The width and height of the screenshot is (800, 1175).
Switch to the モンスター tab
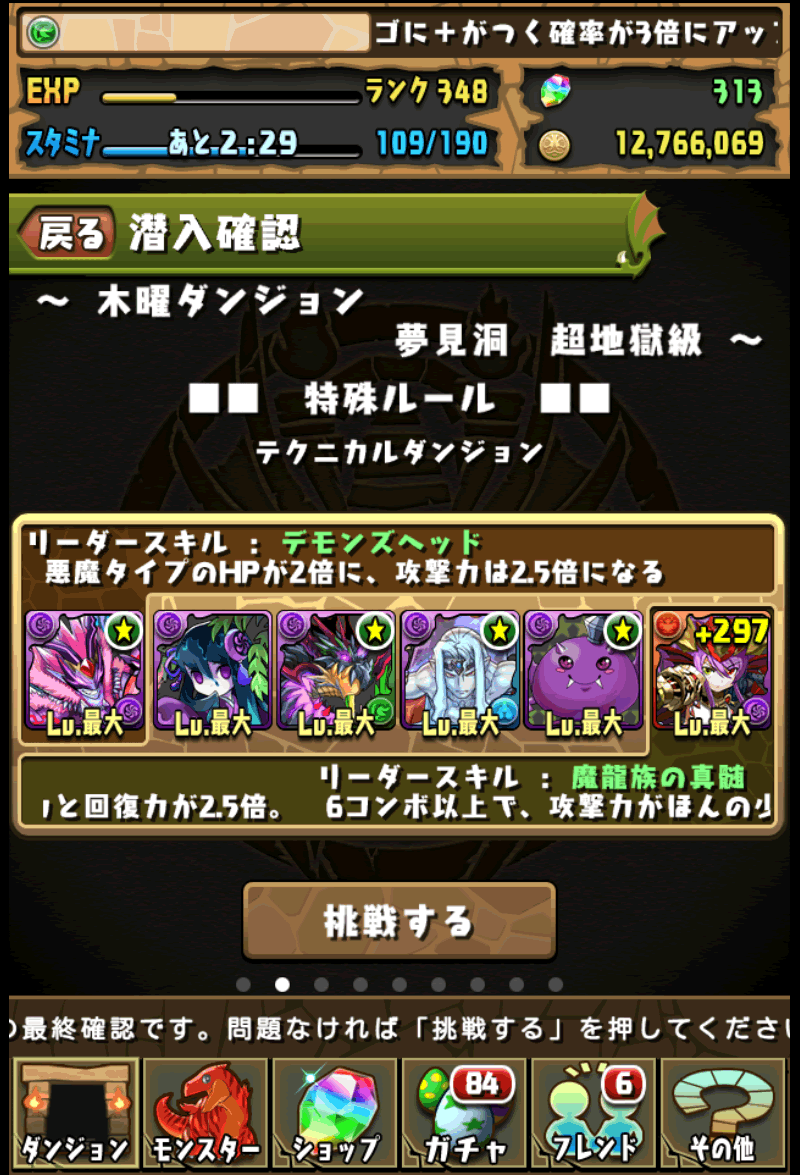coord(204,1112)
